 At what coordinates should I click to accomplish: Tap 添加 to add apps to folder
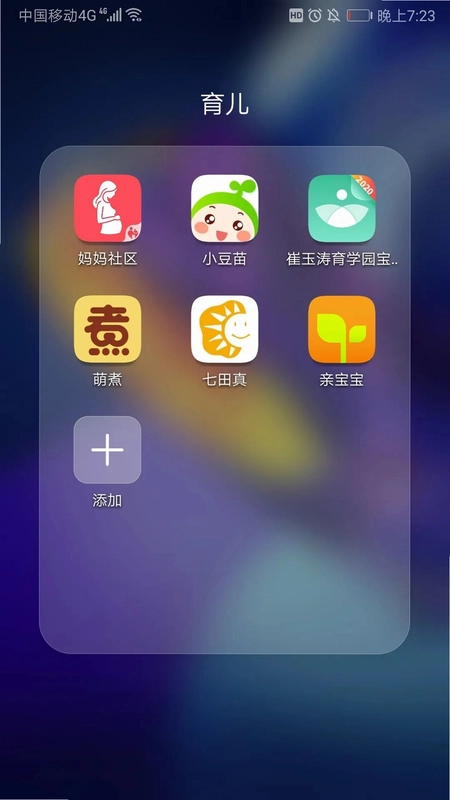pyautogui.click(x=108, y=450)
